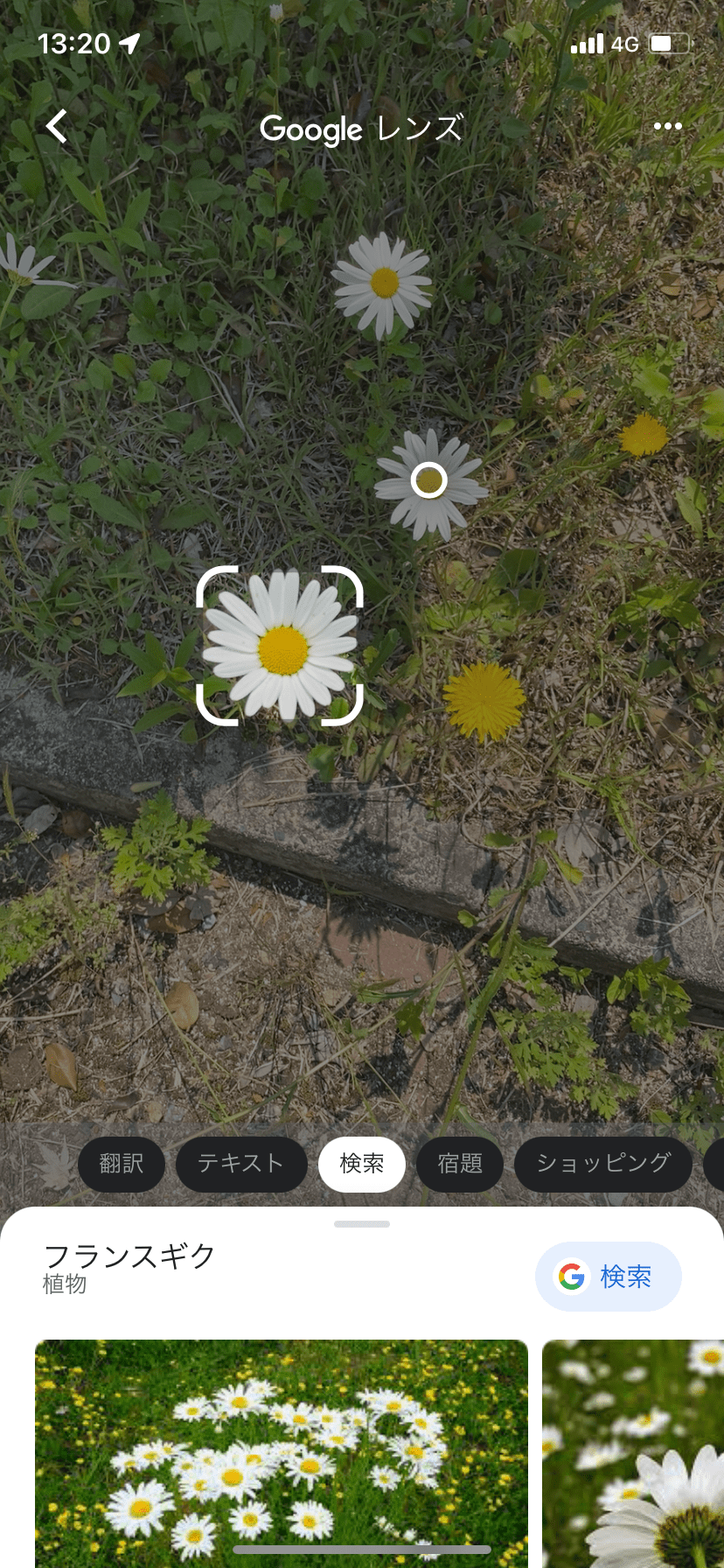Select the circle marker on the middle daisy
This screenshot has width=724, height=1568.
pos(428,480)
